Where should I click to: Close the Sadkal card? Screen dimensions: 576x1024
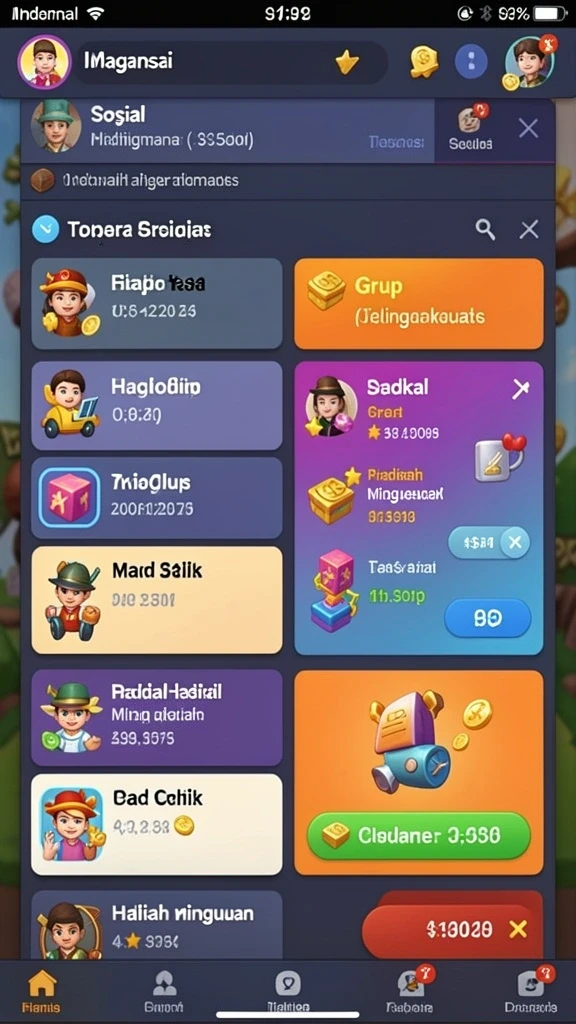pyautogui.click(x=520, y=390)
